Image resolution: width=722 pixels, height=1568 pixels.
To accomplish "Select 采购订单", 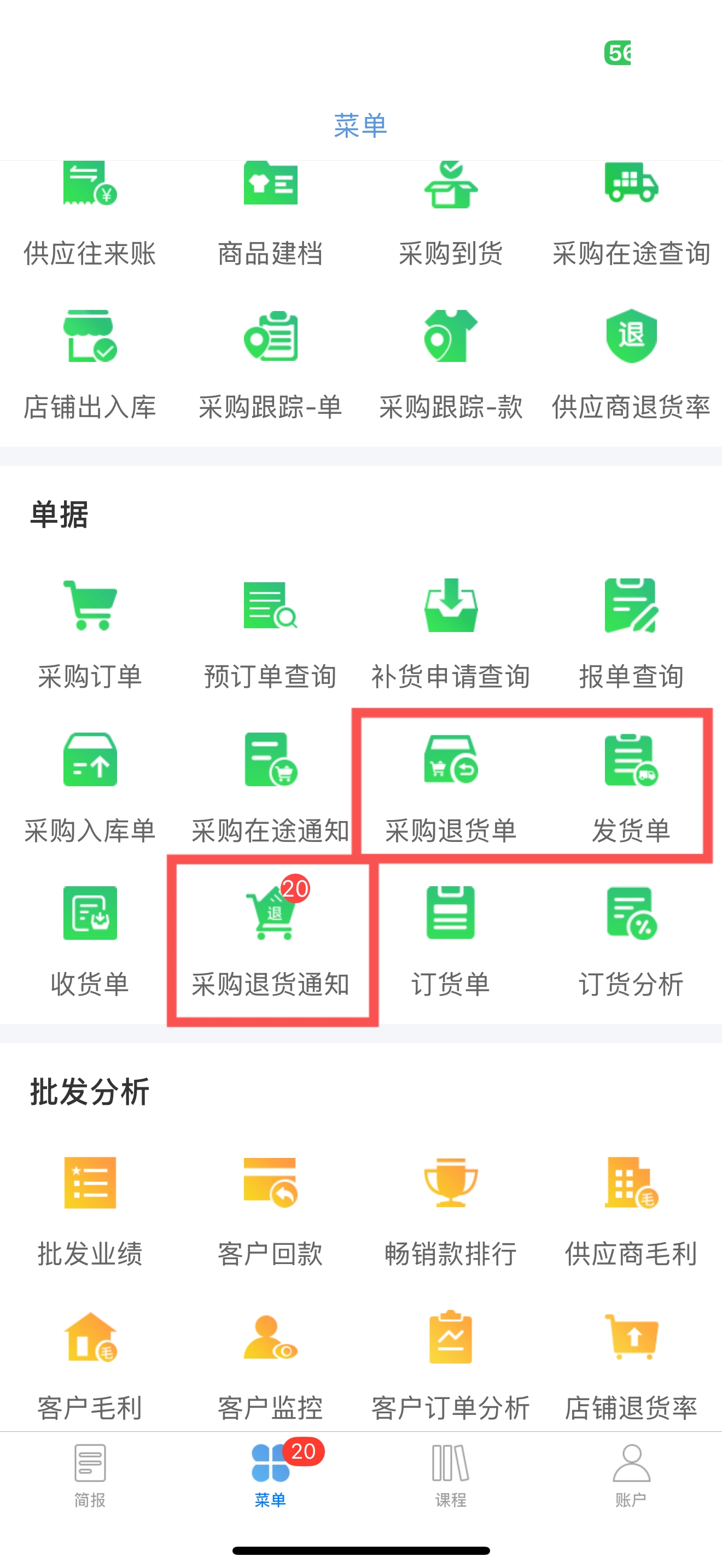I will pyautogui.click(x=90, y=633).
